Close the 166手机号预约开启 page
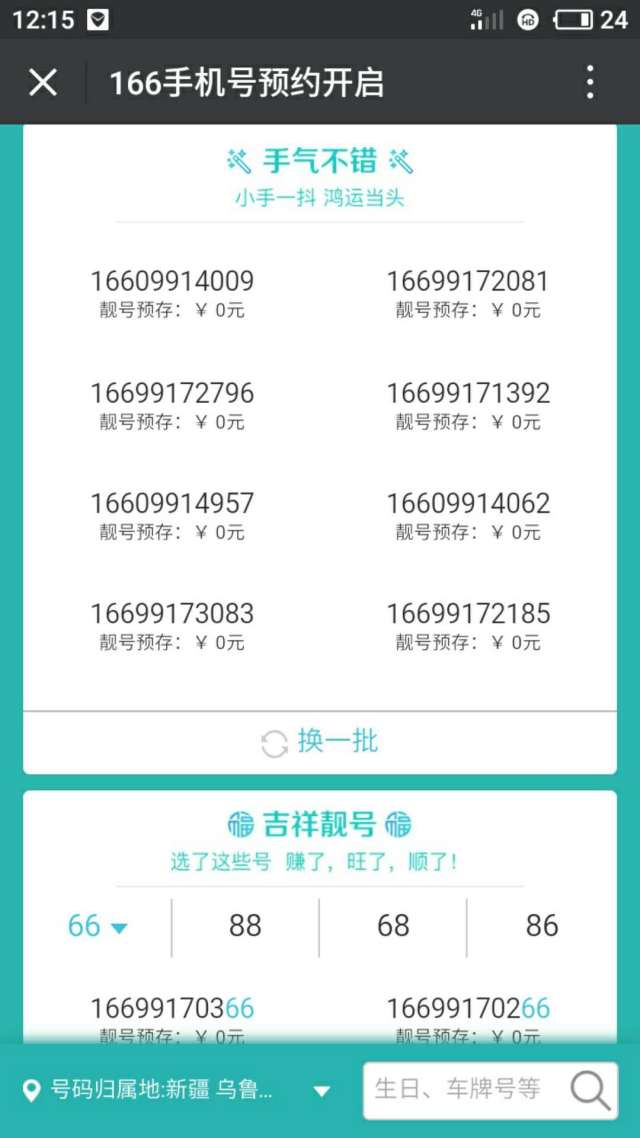The height and width of the screenshot is (1138, 640). point(43,82)
